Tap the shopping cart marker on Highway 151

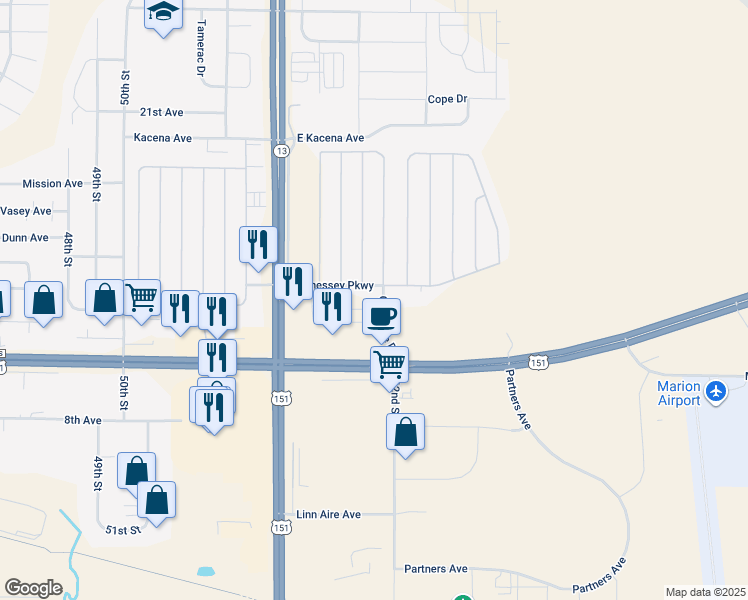coord(389,367)
